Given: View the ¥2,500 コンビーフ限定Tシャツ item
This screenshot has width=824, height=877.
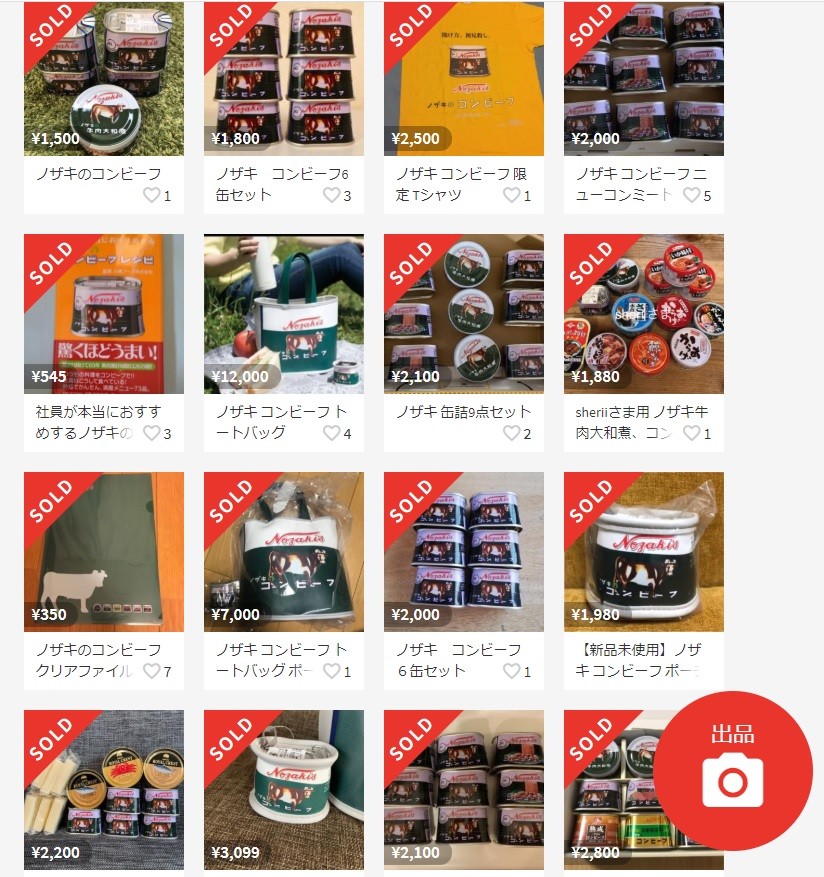Looking at the screenshot, I should coord(464,80).
